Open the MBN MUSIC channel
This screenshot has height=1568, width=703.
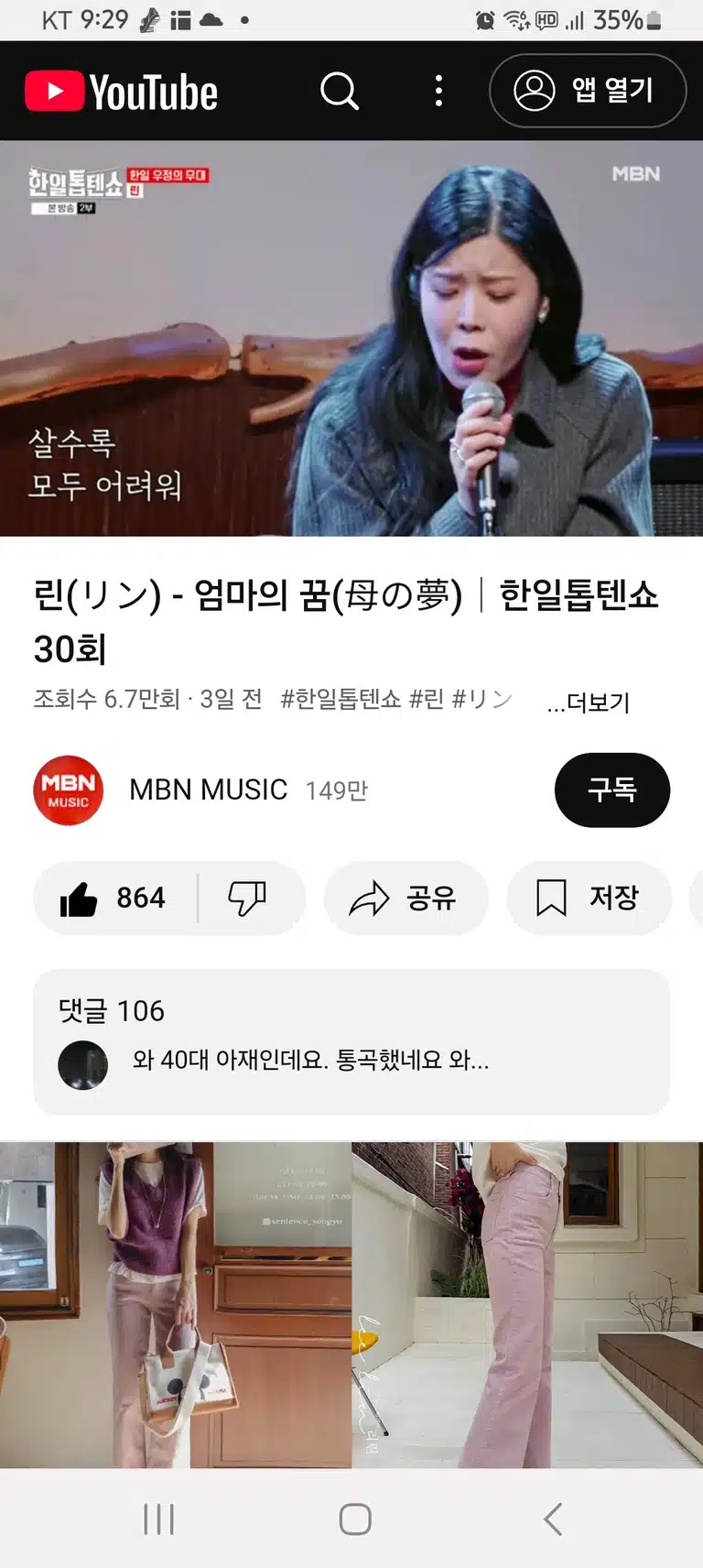coord(209,789)
